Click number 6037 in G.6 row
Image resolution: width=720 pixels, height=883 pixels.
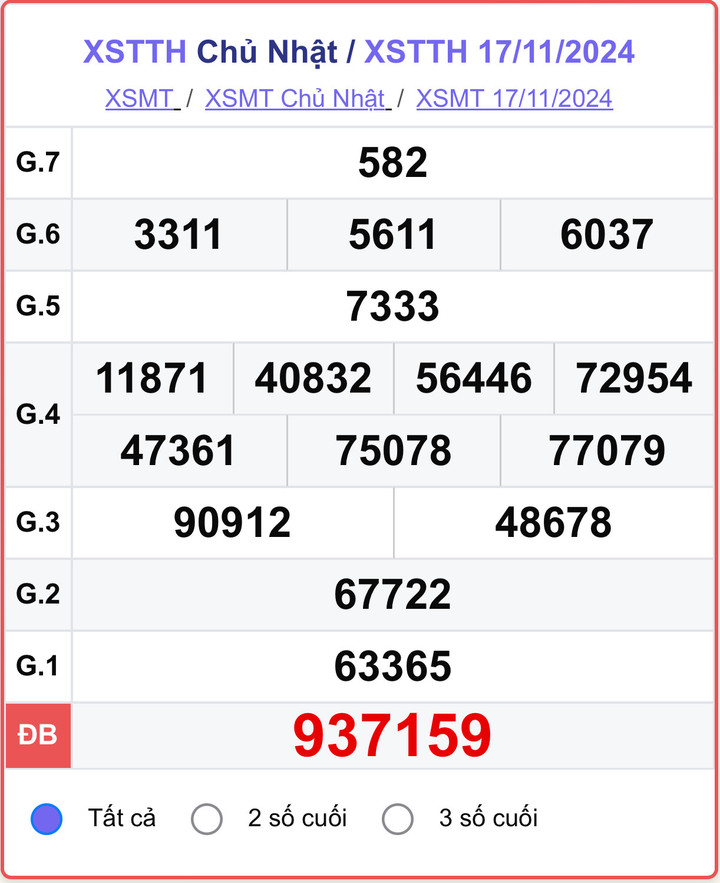[x=607, y=234]
